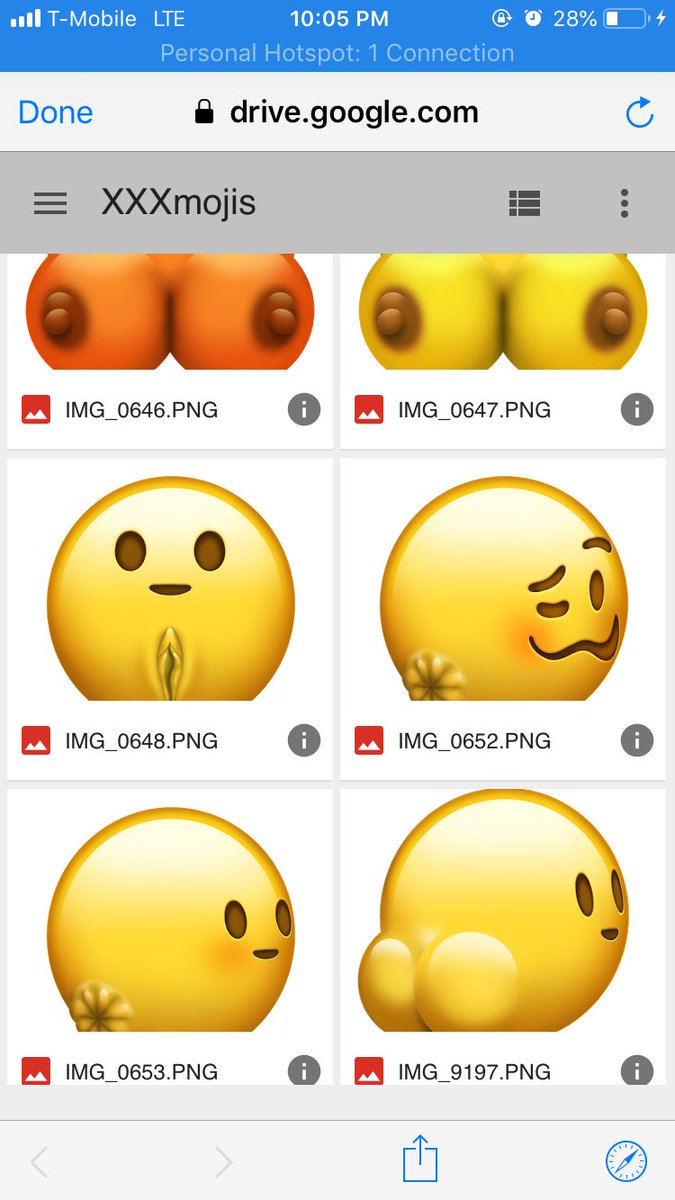Image resolution: width=675 pixels, height=1200 pixels.
Task: Open this page in Safari
Action: coord(626,1161)
